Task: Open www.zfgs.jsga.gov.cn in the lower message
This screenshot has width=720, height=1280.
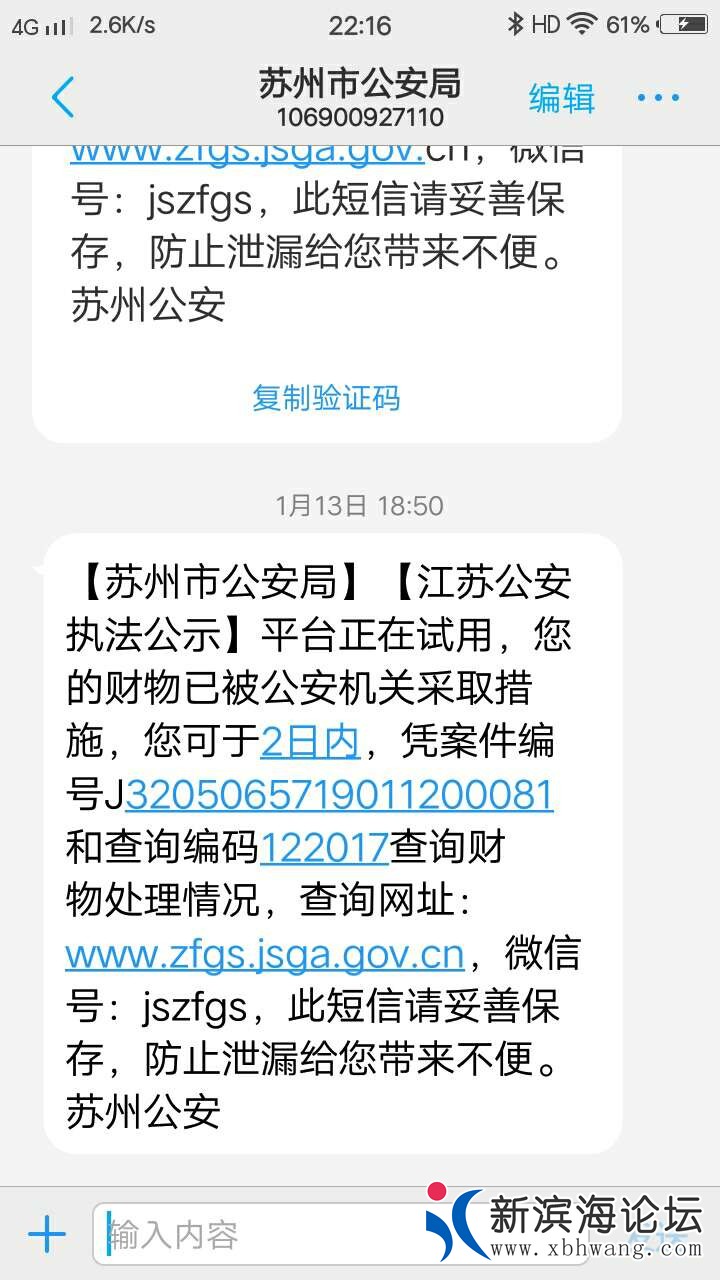Action: coord(265,954)
